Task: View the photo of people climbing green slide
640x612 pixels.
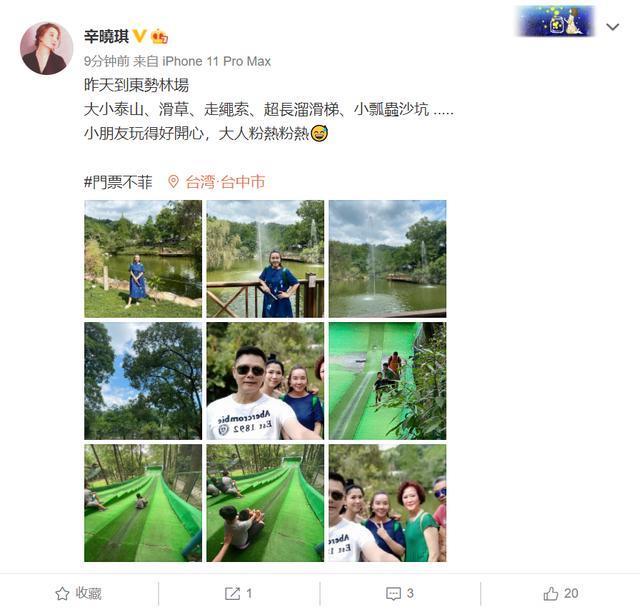Action: pos(387,380)
